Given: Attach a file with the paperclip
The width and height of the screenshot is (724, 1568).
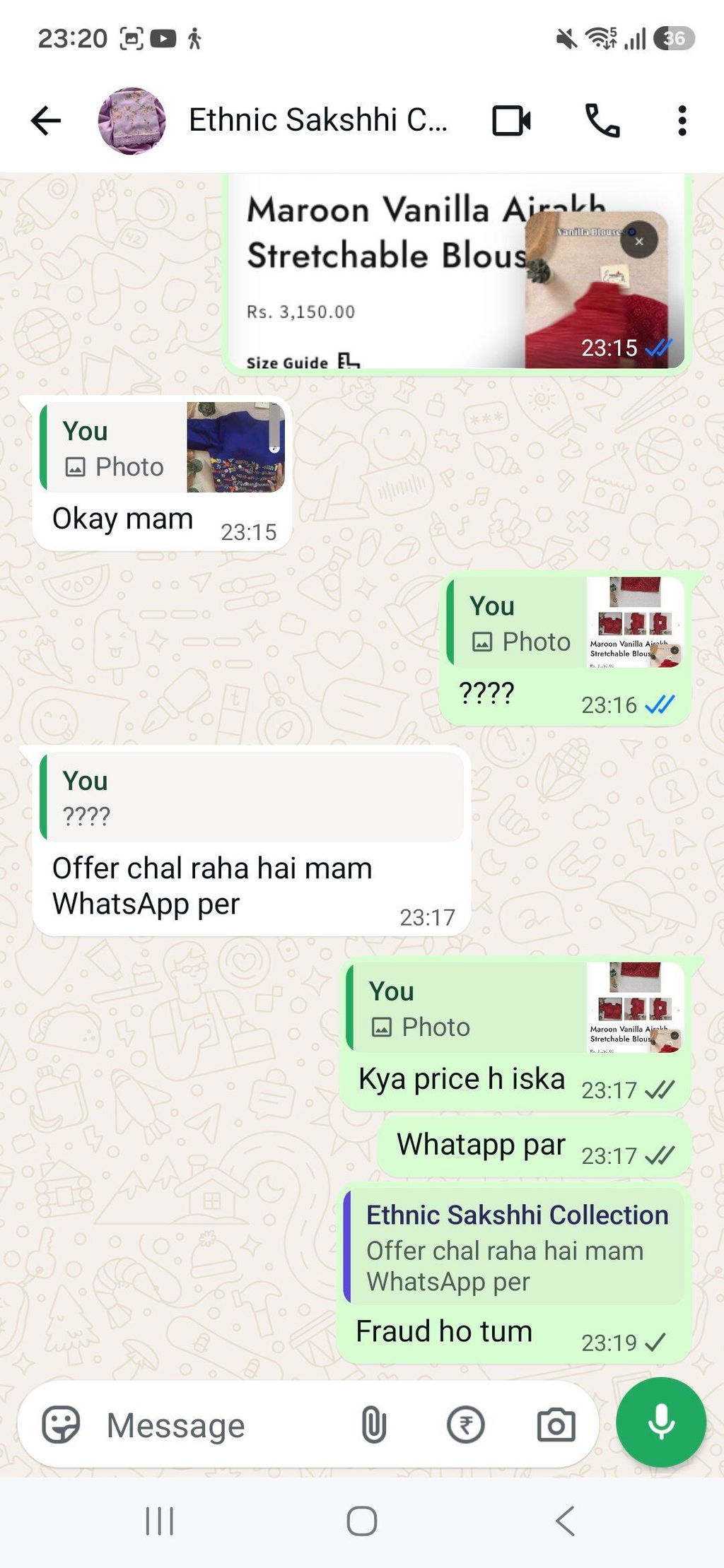Looking at the screenshot, I should [373, 1425].
